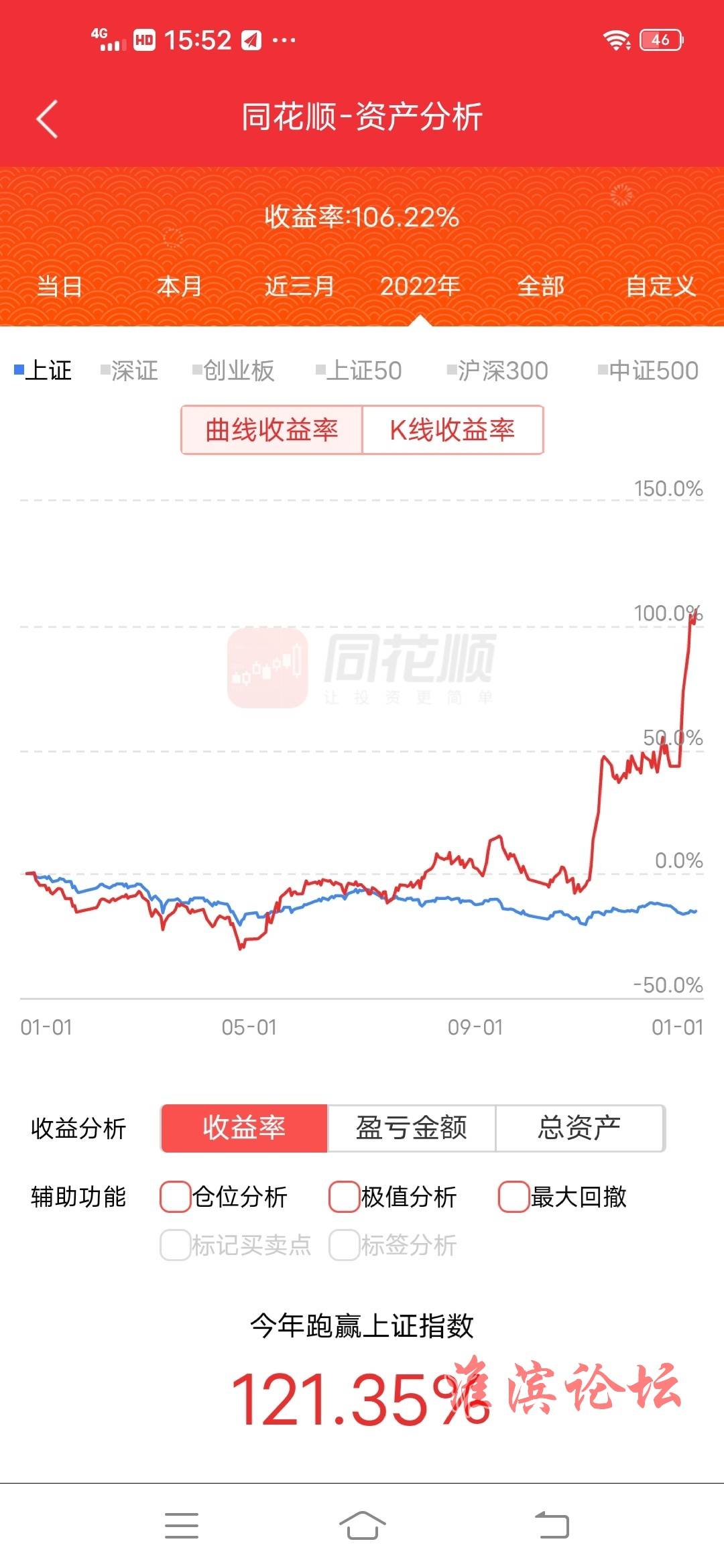Tap the system home button
Screen dimensions: 724x1568
point(362,1526)
